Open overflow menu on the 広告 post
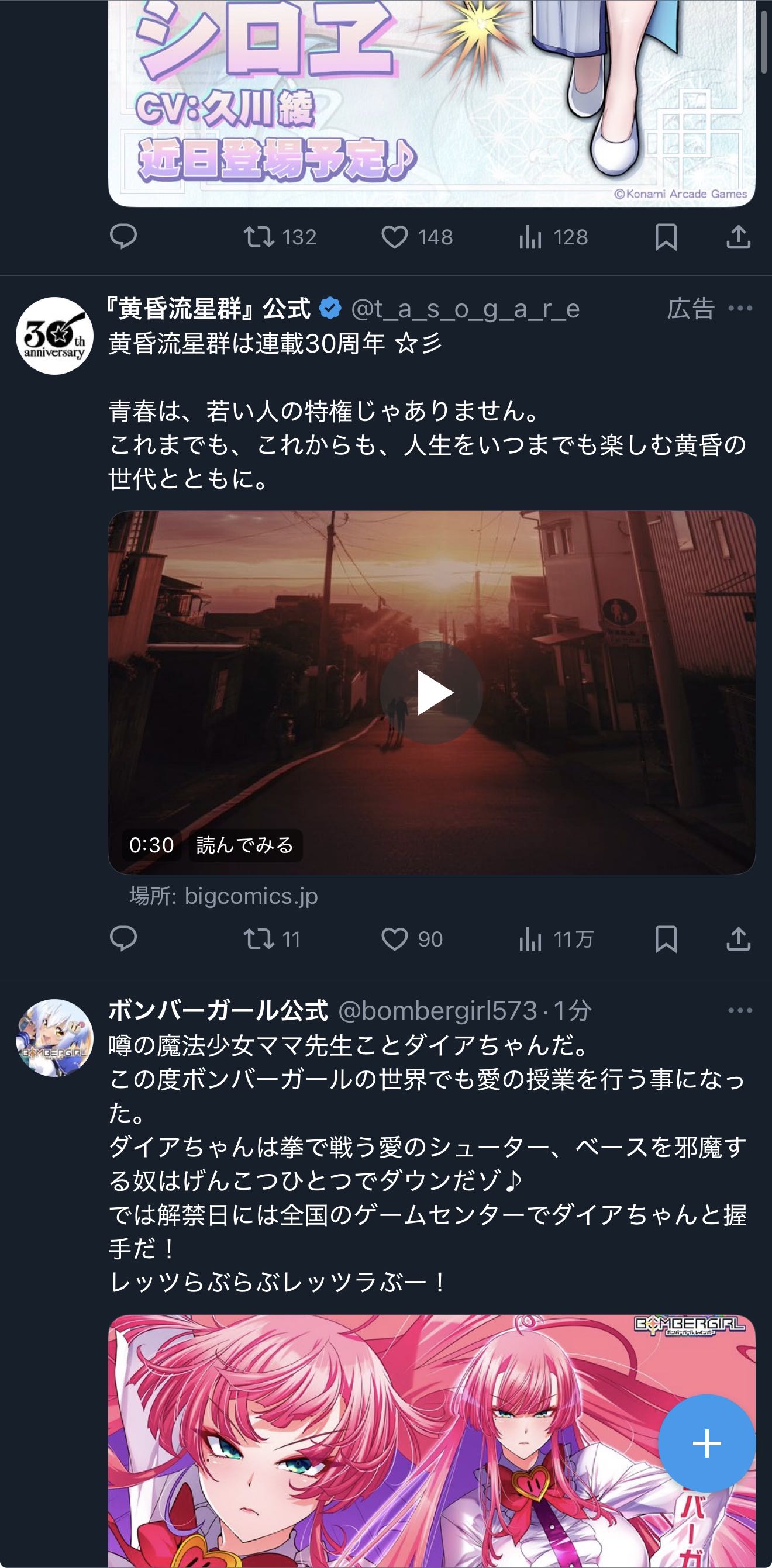 (740, 309)
